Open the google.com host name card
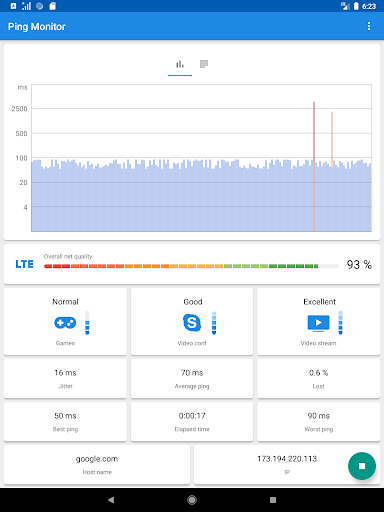This screenshot has height=512, width=384. [97, 464]
